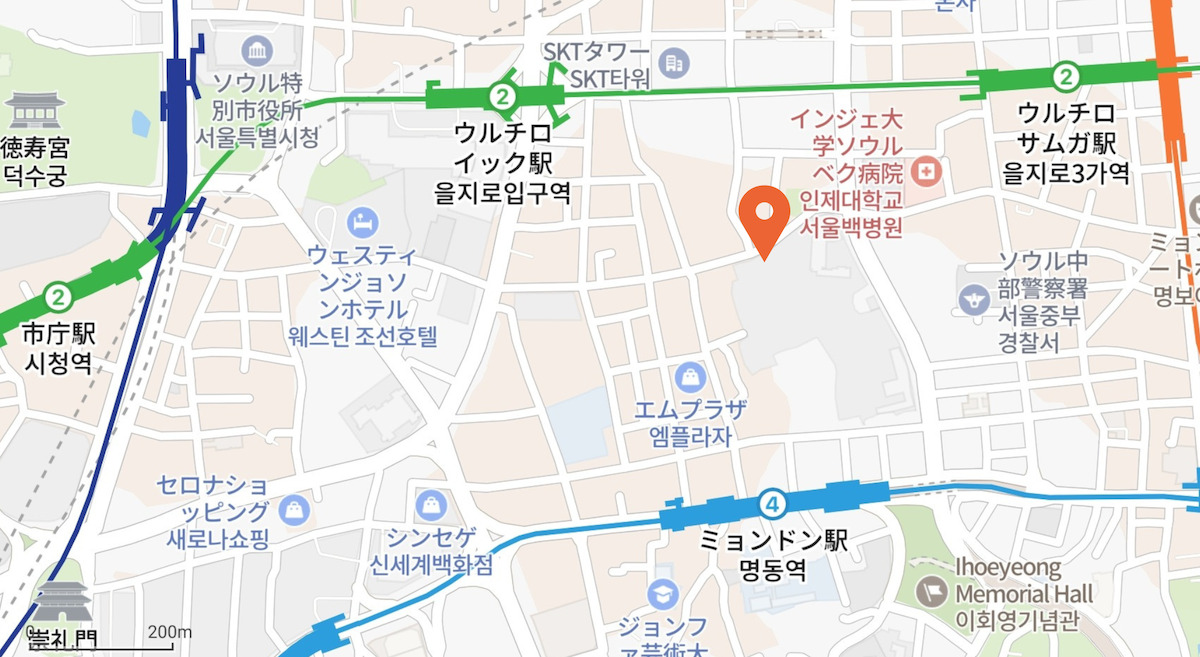1200x657 pixels.
Task: Open the SKT Tower building marker
Action: coord(674,63)
